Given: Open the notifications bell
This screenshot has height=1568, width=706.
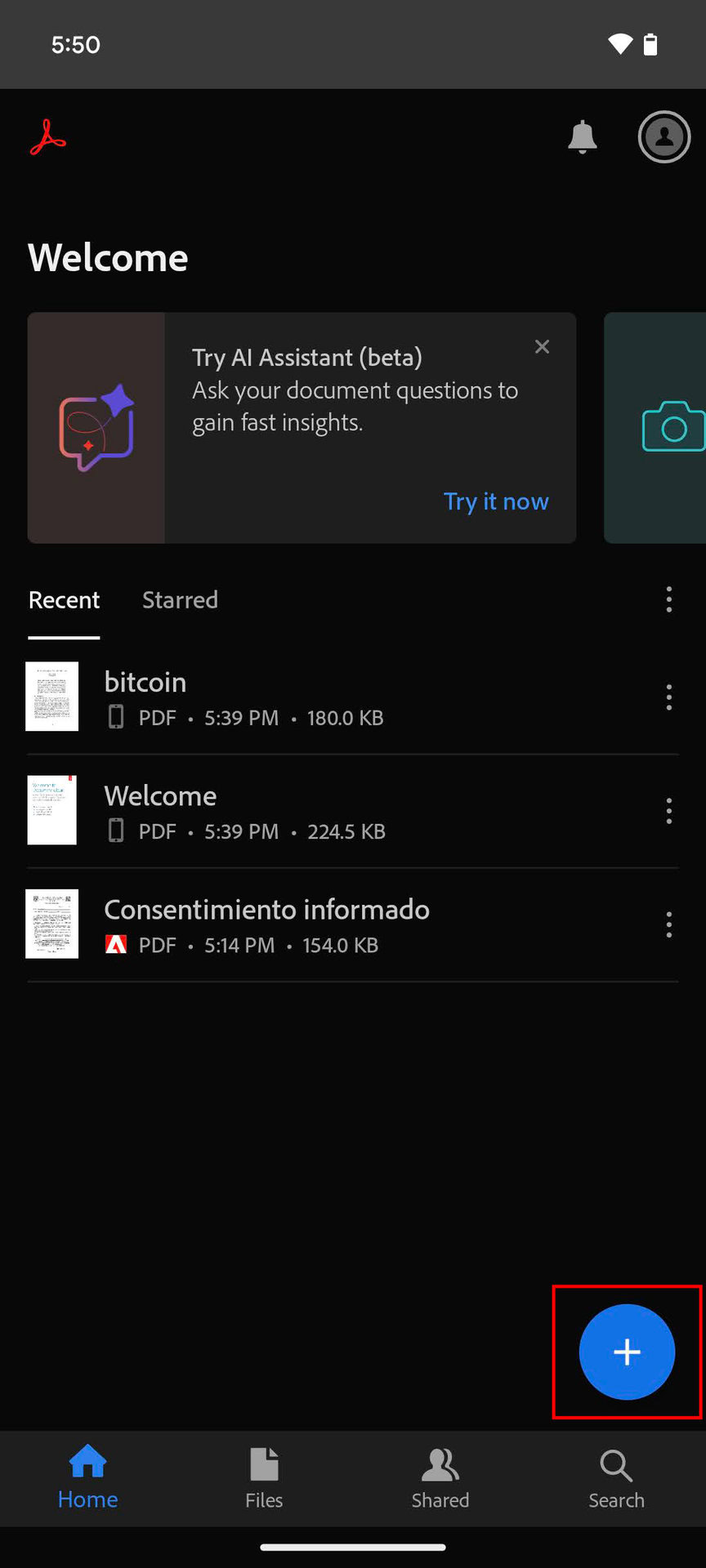Looking at the screenshot, I should 582,137.
